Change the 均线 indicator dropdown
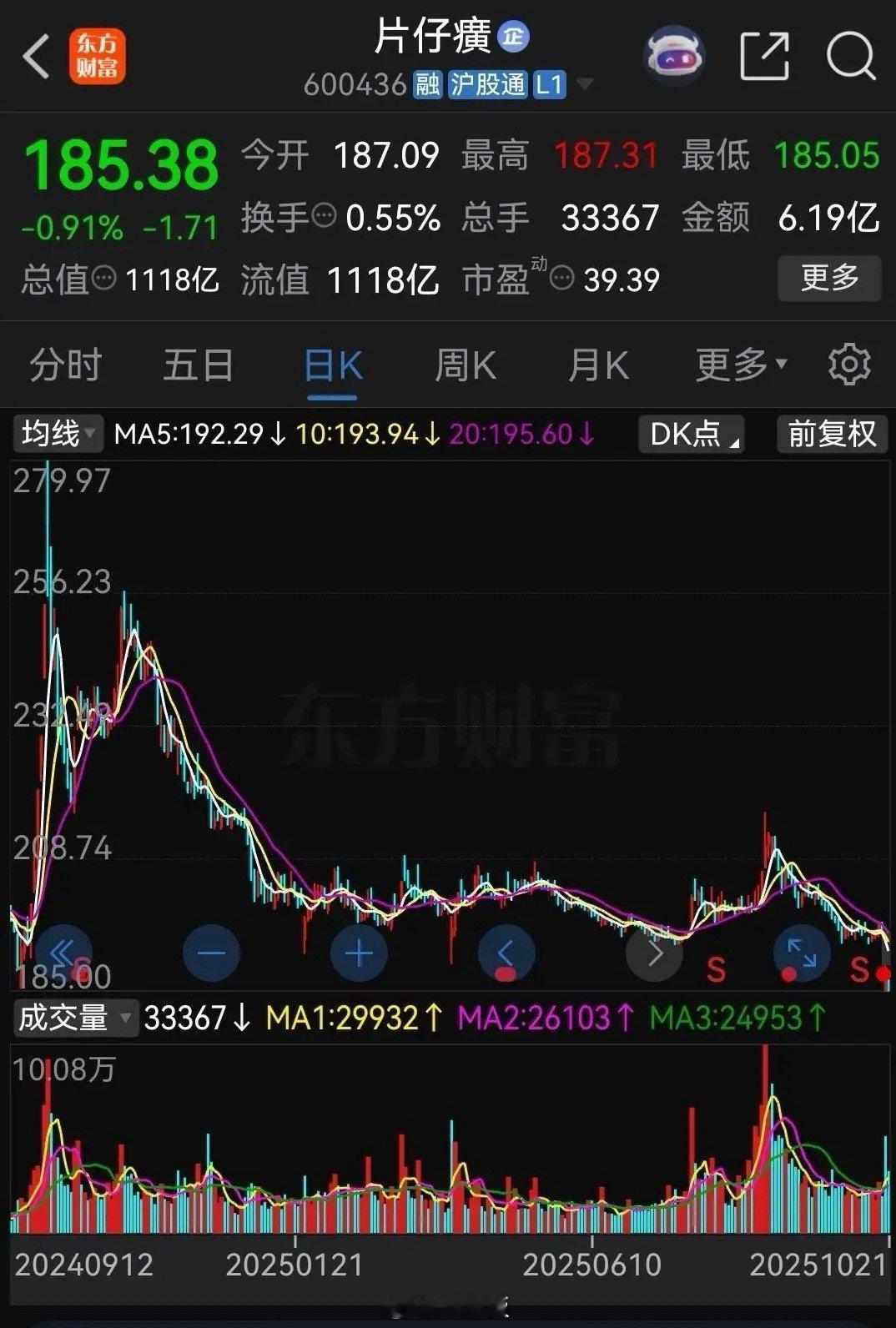This screenshot has width=896, height=1328. 58,434
